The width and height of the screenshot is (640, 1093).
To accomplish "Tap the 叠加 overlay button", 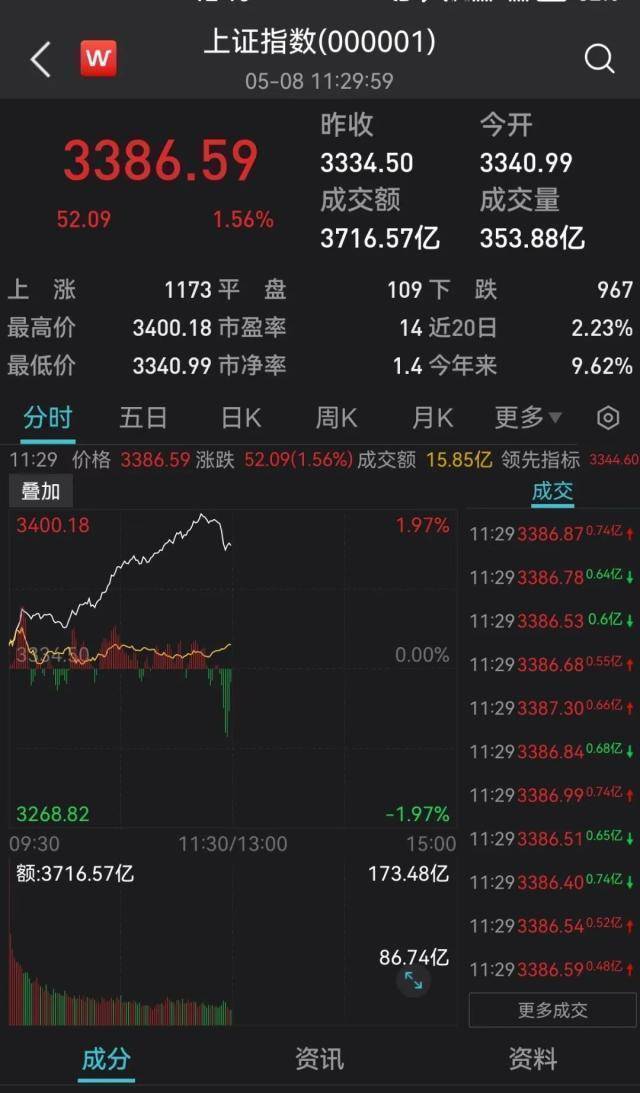I will coord(40,491).
